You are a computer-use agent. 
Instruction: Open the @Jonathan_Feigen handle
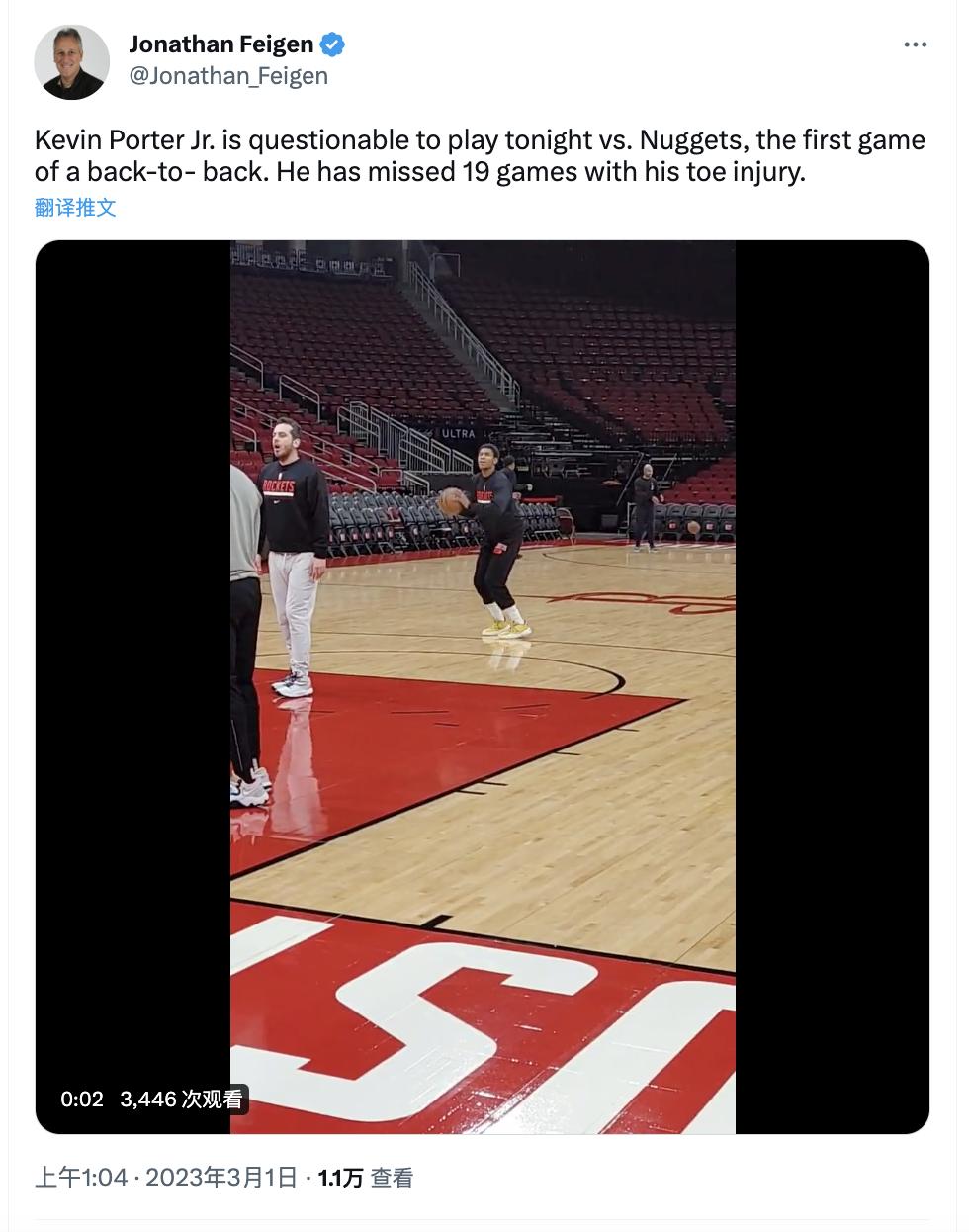(x=228, y=76)
